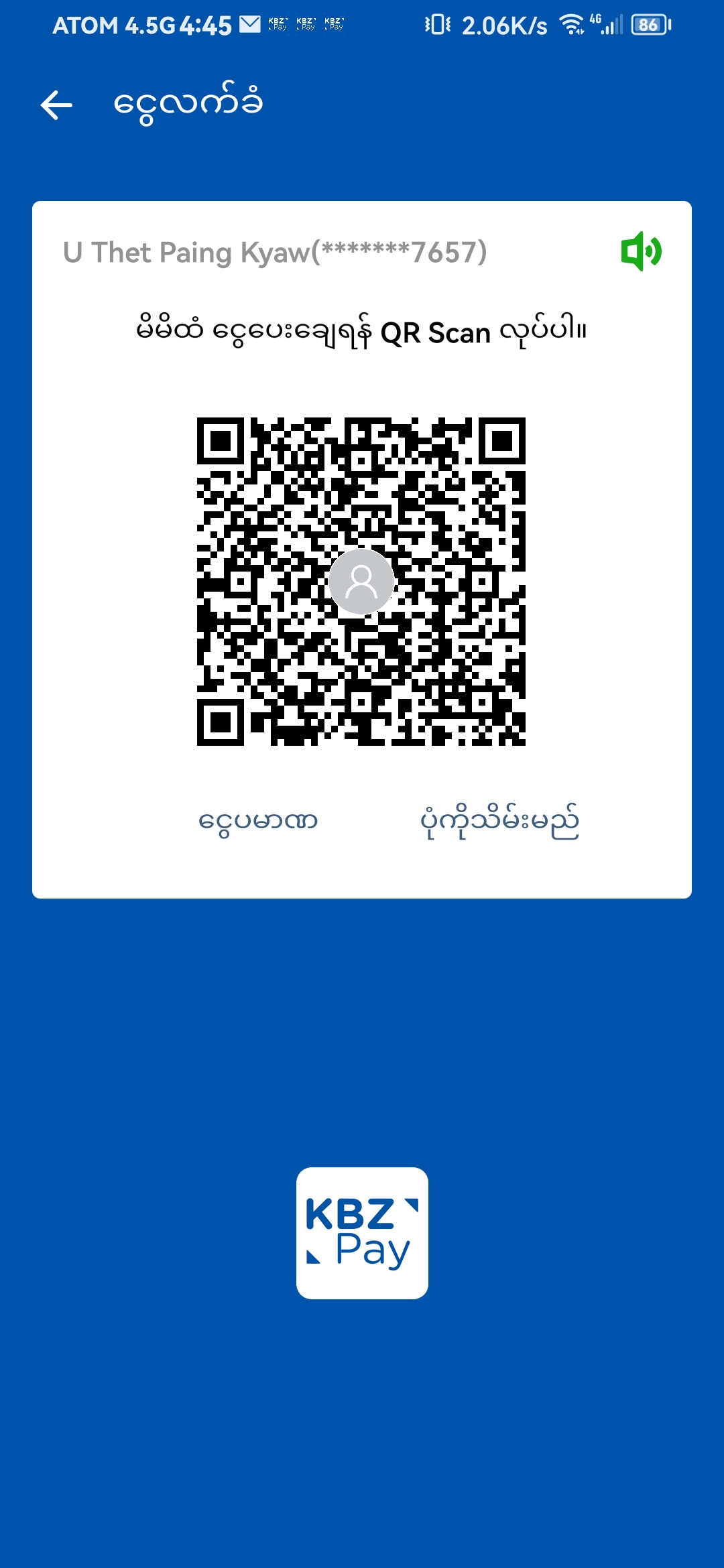724x1568 pixels.
Task: Go back using the arrow icon
Action: (x=56, y=105)
